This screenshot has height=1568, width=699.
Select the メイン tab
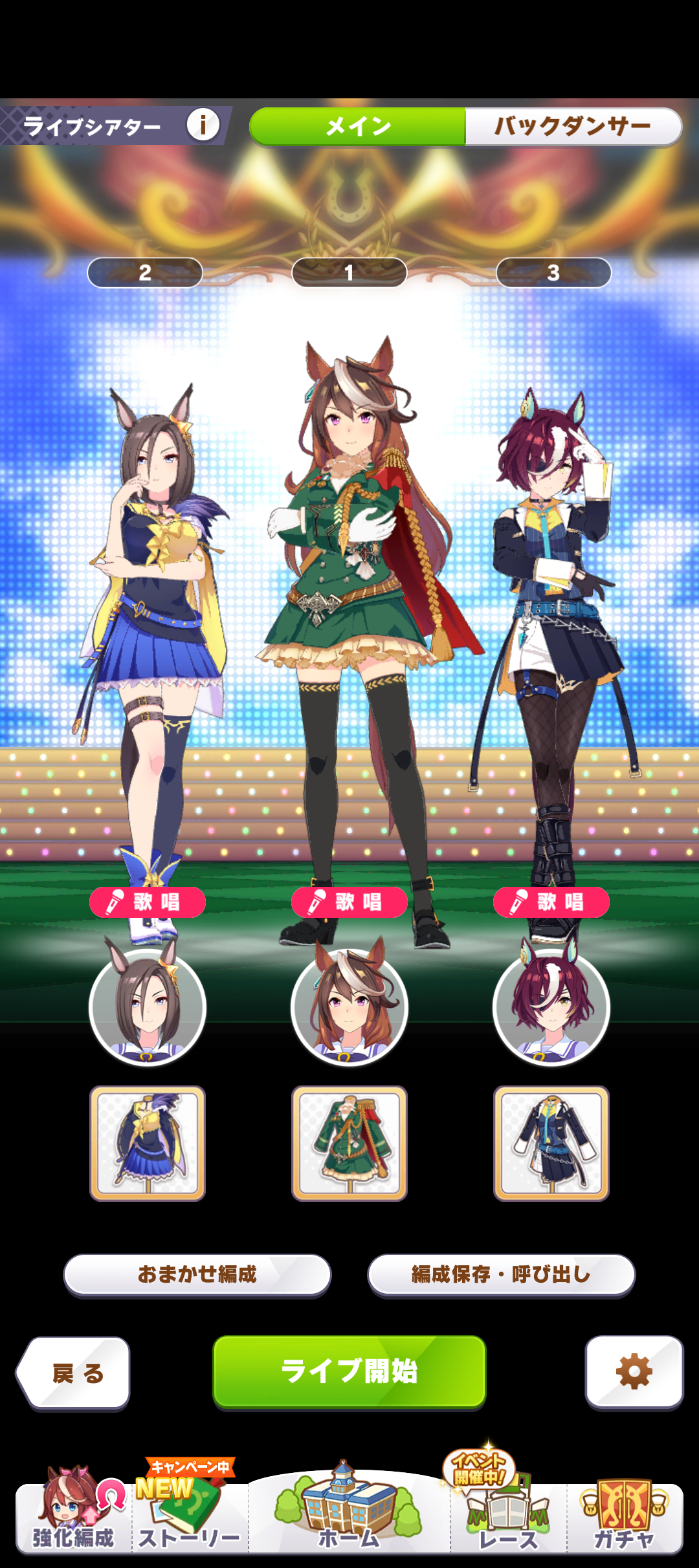click(358, 126)
